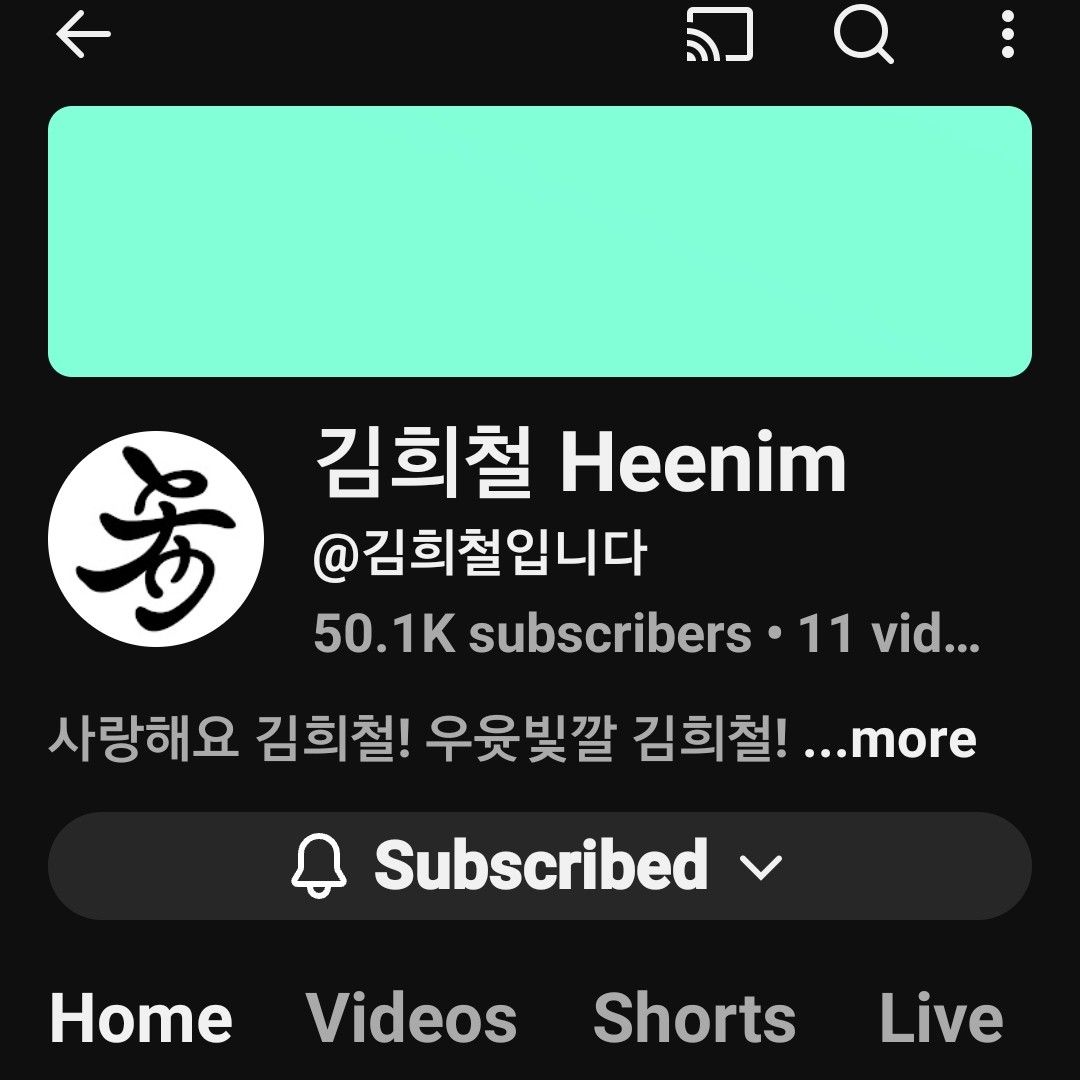Go back using the arrow icon
Viewport: 1080px width, 1080px height.
tap(83, 35)
